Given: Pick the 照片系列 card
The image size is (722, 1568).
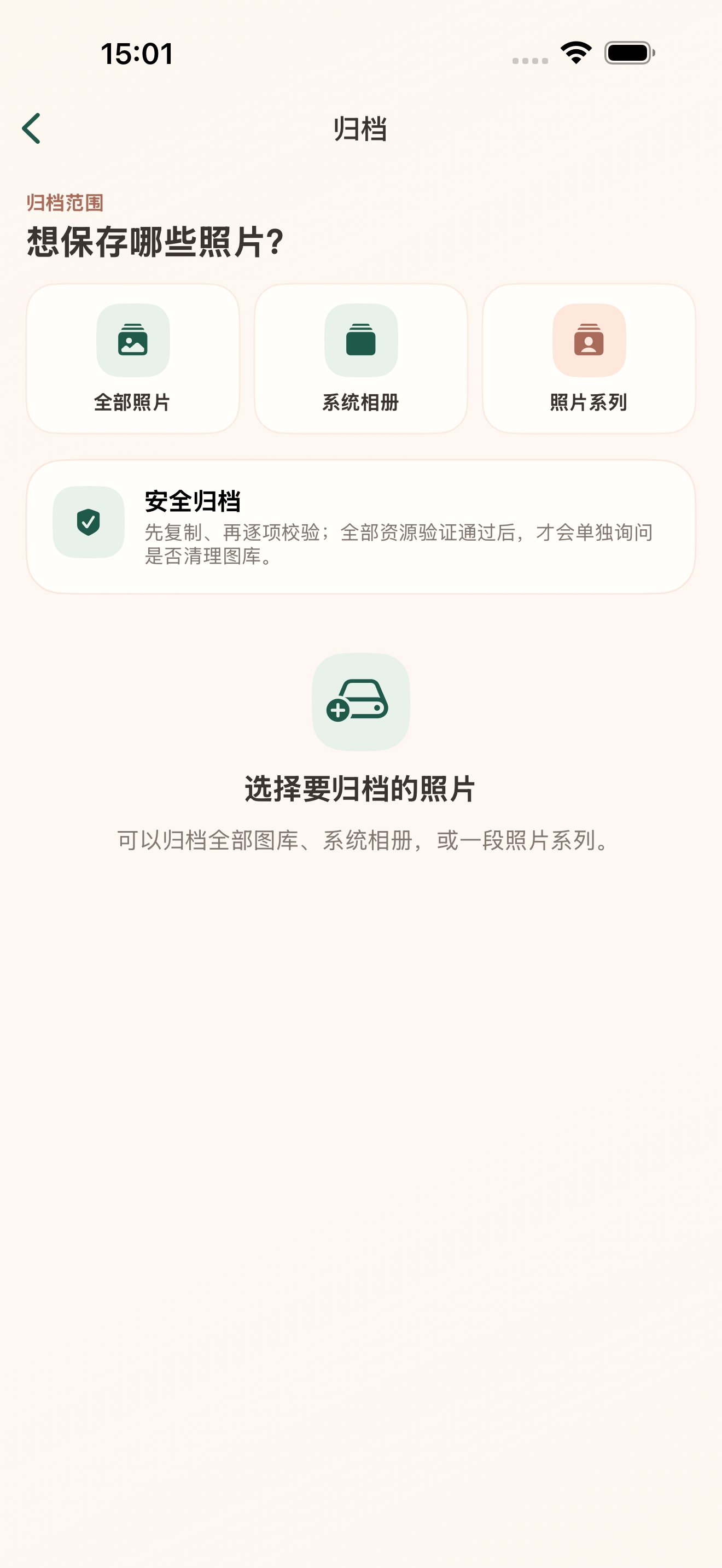Looking at the screenshot, I should tap(589, 359).
